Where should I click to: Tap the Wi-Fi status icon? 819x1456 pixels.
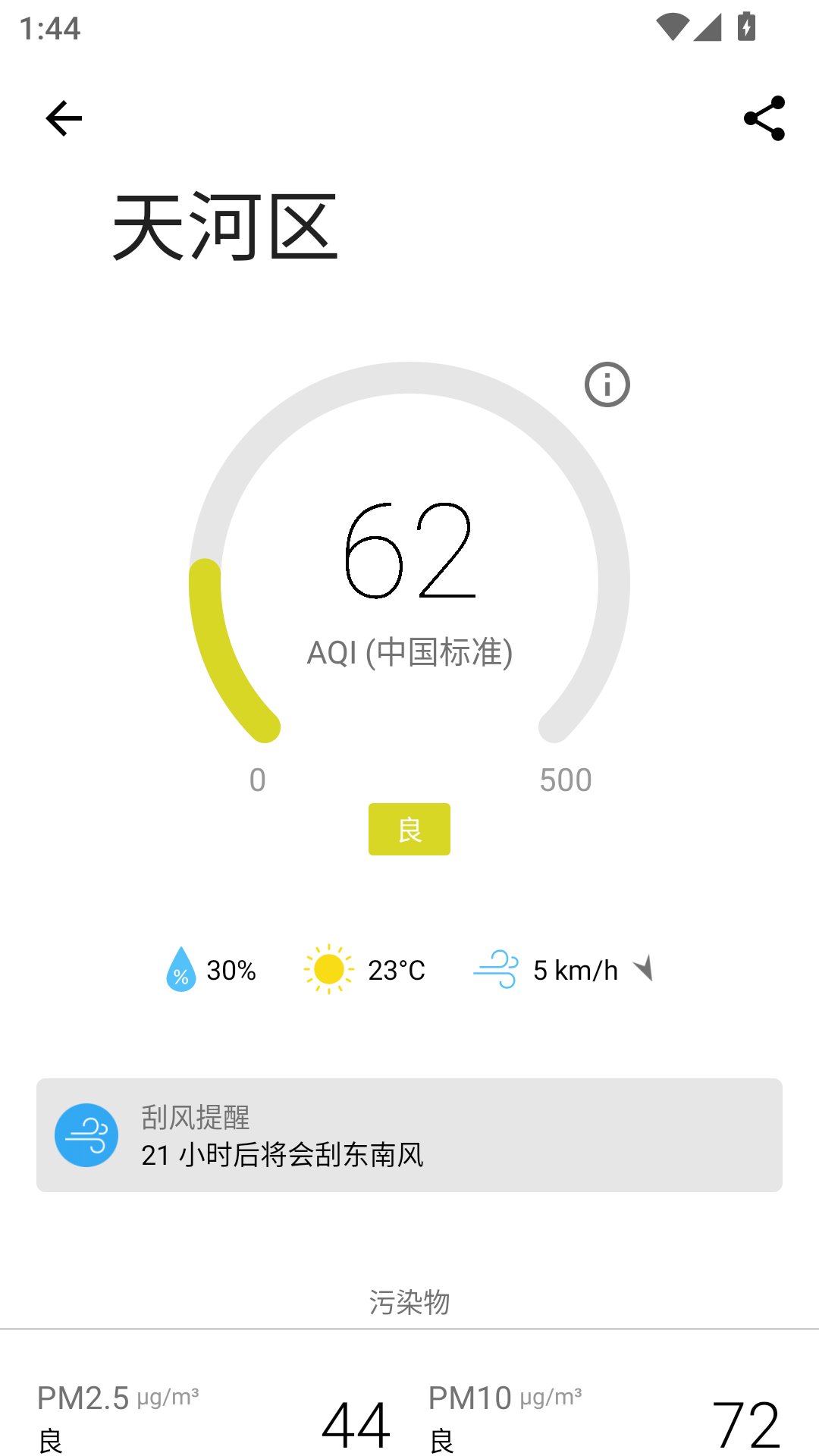(x=673, y=25)
